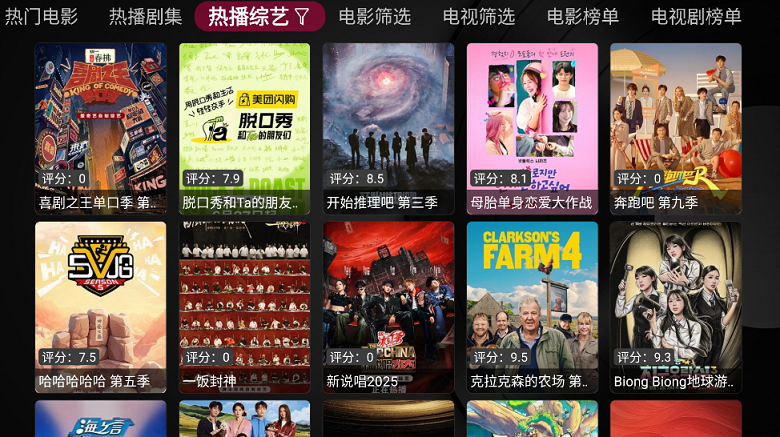Image resolution: width=780 pixels, height=437 pixels.
Task: Switch to 电视剧榜单 tab
Action: (x=696, y=16)
